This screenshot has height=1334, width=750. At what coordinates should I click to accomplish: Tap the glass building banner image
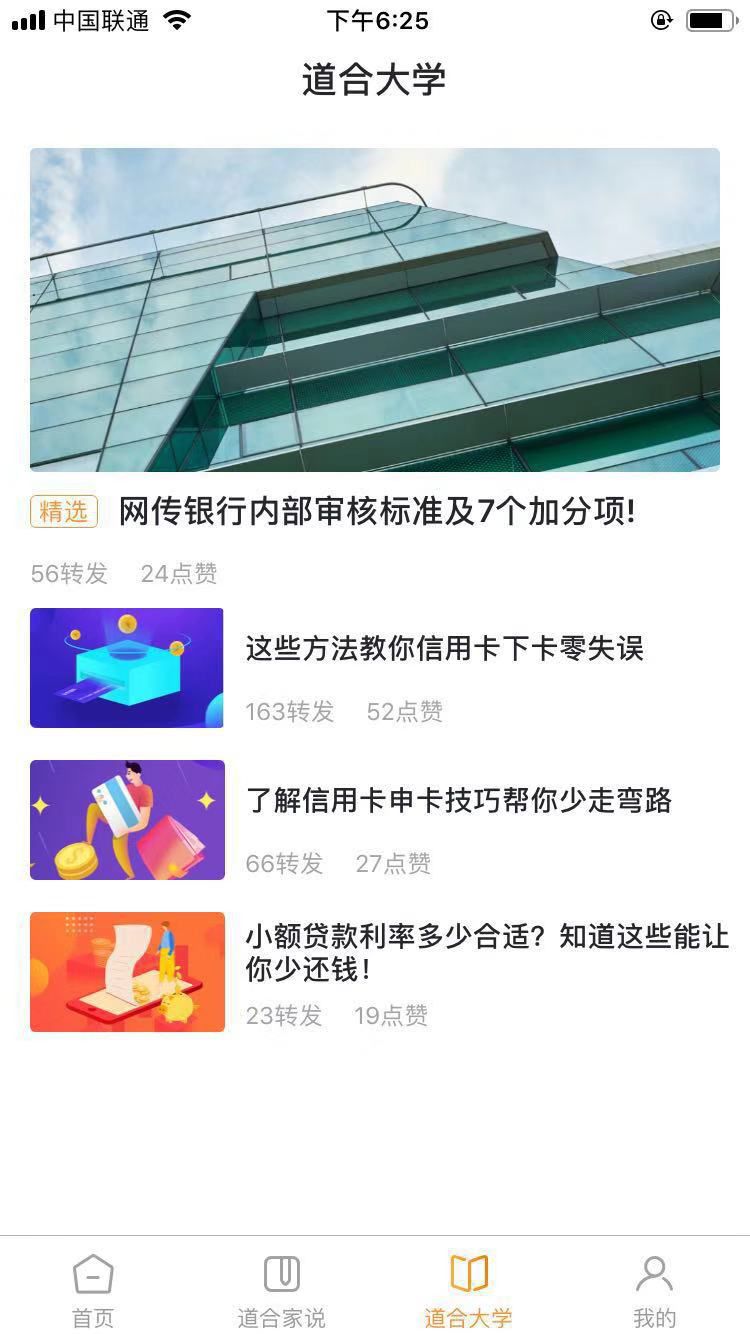375,309
